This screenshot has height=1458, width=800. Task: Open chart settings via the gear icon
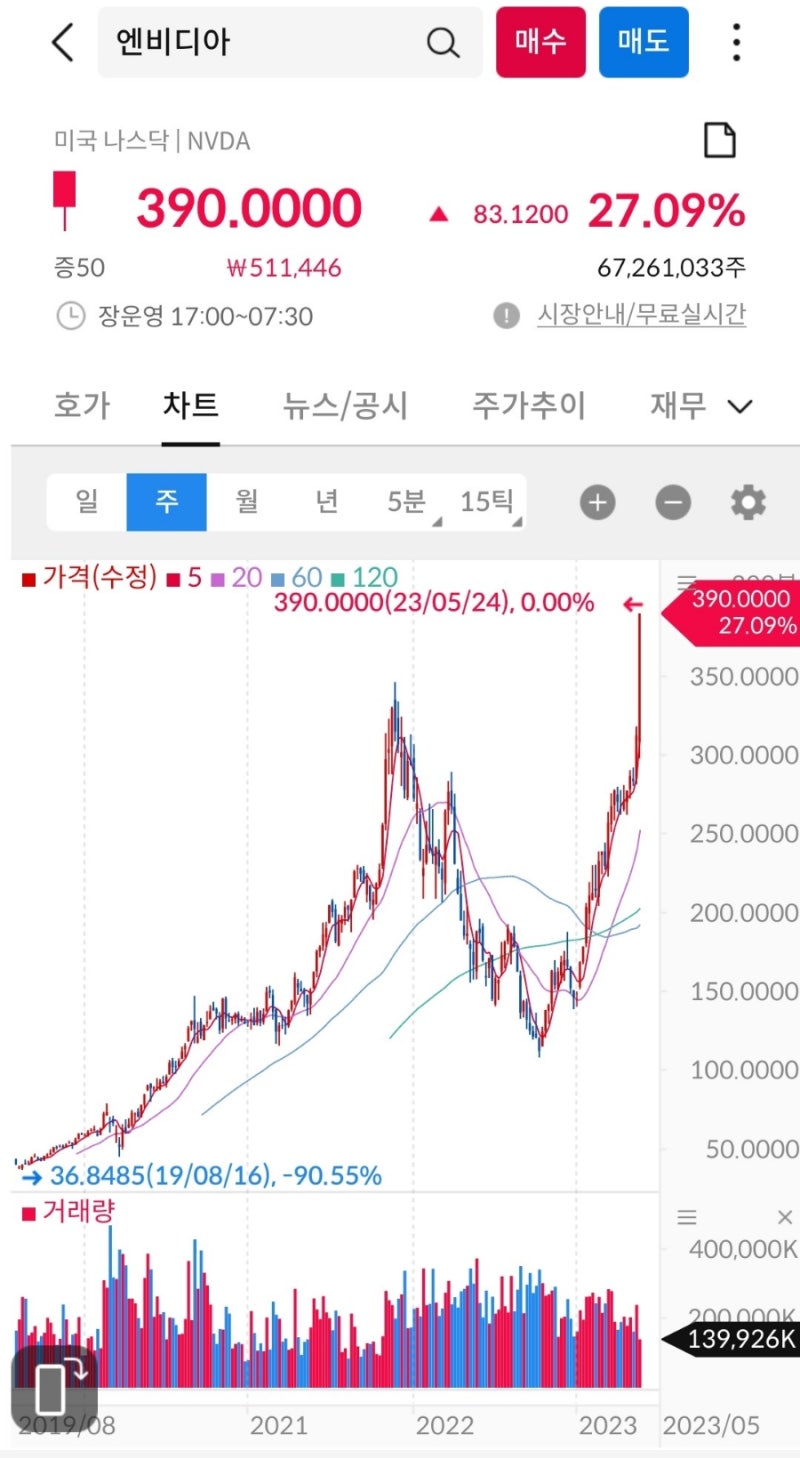coord(747,503)
